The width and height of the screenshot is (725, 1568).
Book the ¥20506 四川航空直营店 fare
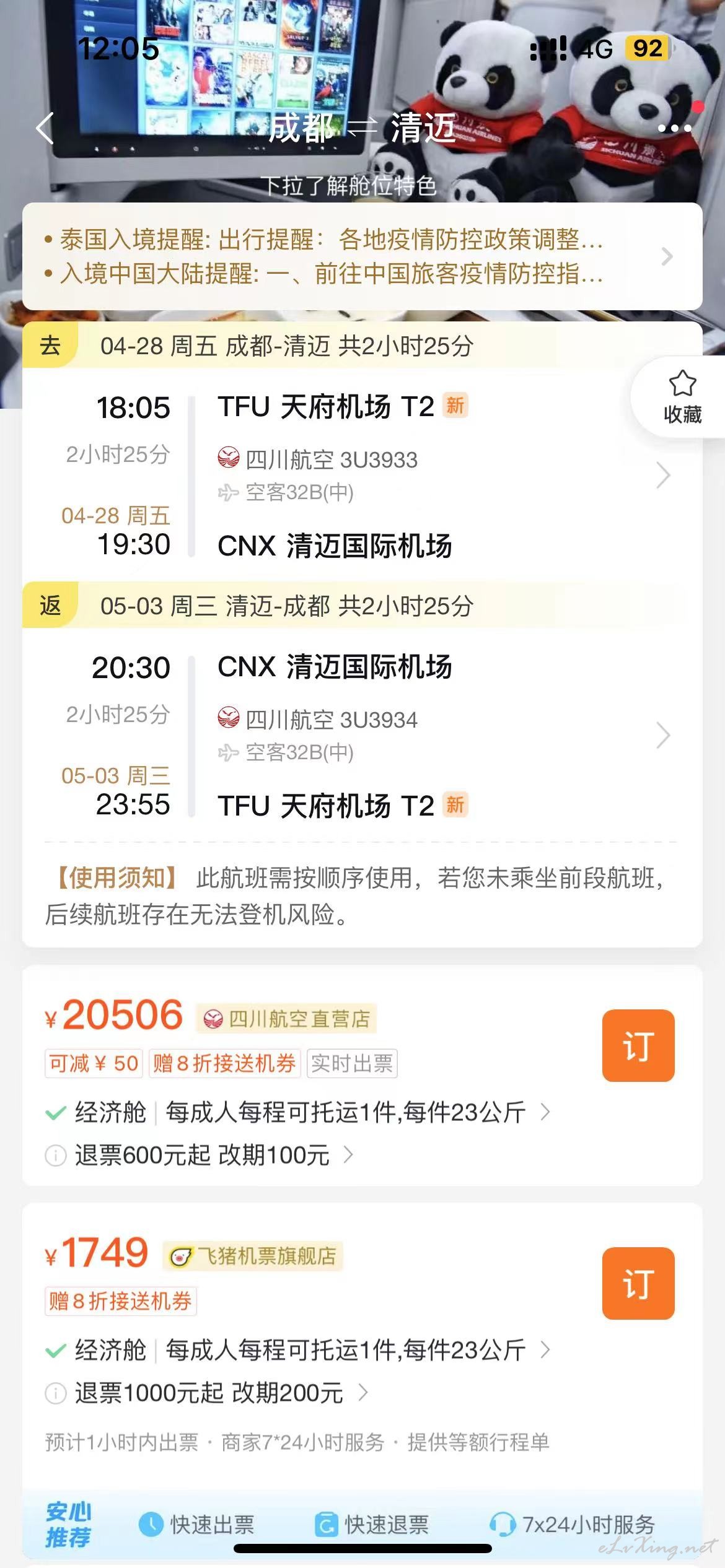(x=638, y=1045)
